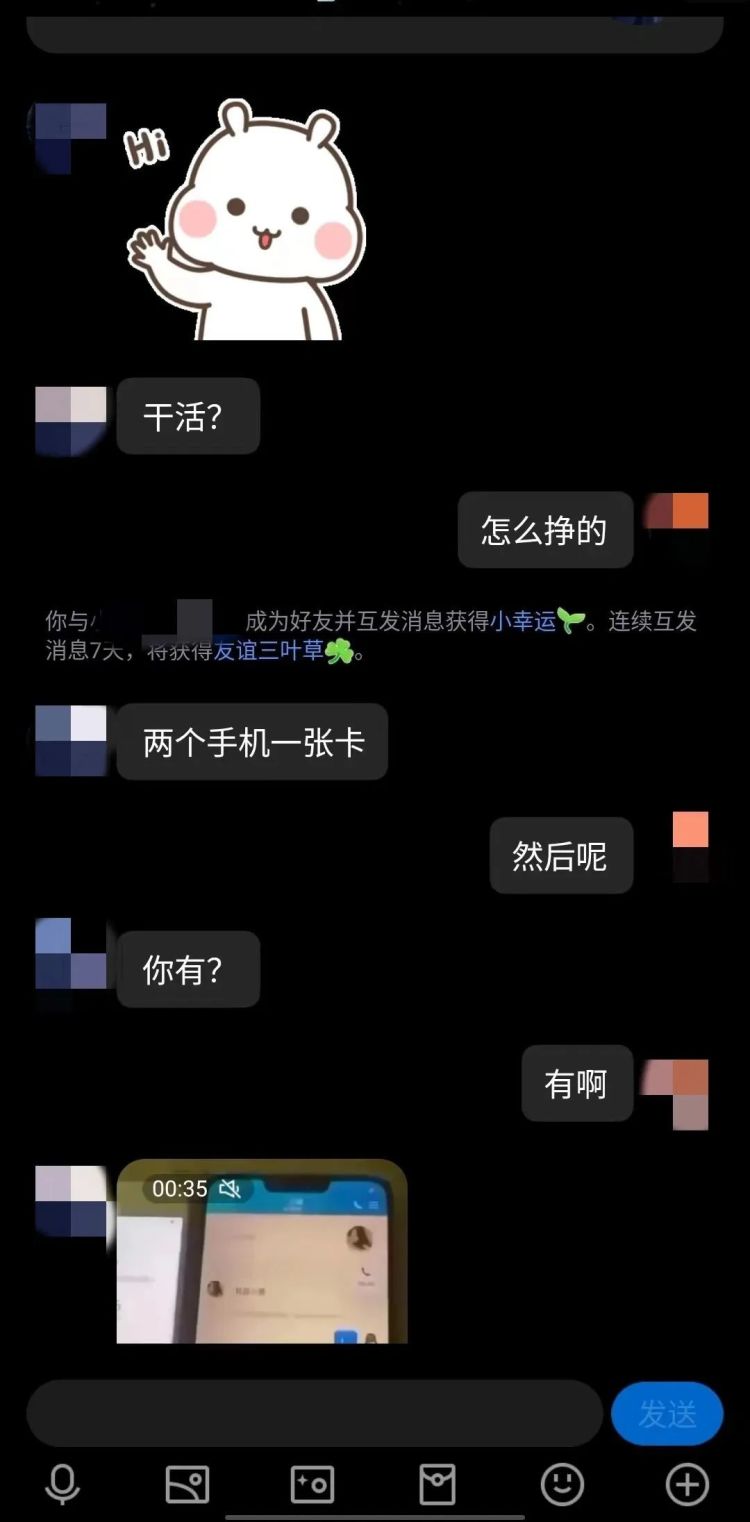Image resolution: width=750 pixels, height=1522 pixels.
Task: Open own avatar beside 怎么挣的
Action: click(x=677, y=527)
